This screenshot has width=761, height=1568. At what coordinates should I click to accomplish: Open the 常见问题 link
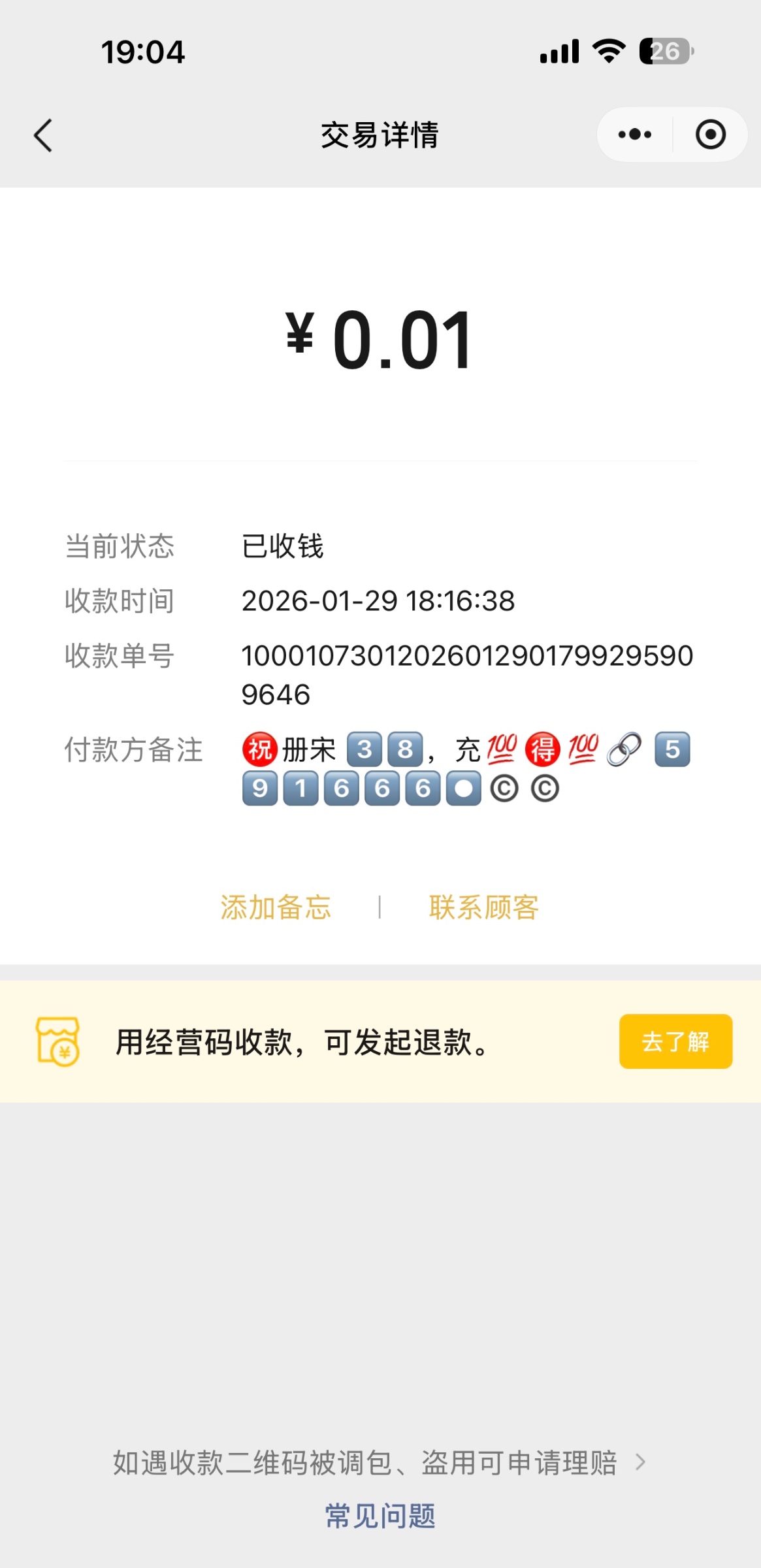[380, 1516]
